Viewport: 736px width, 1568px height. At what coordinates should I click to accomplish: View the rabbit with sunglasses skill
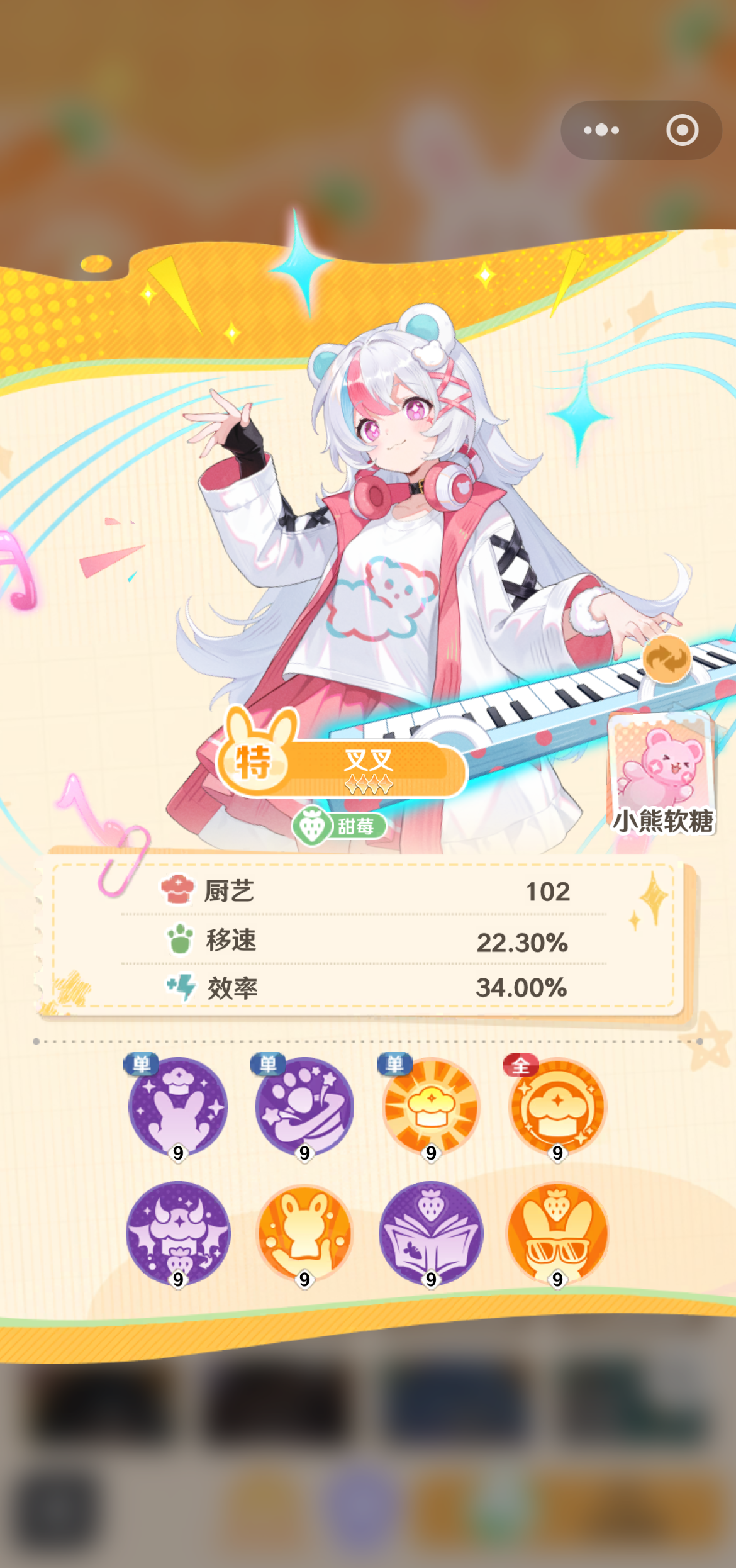click(557, 1233)
